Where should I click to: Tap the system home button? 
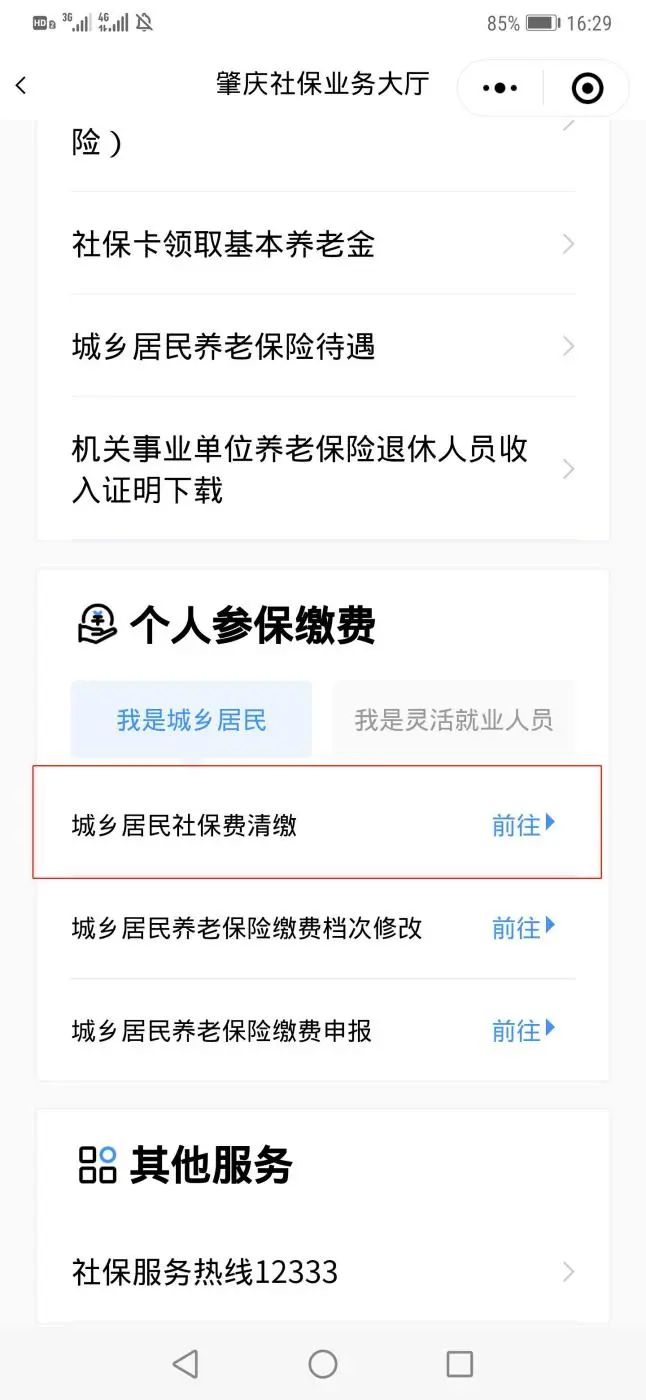(323, 1363)
